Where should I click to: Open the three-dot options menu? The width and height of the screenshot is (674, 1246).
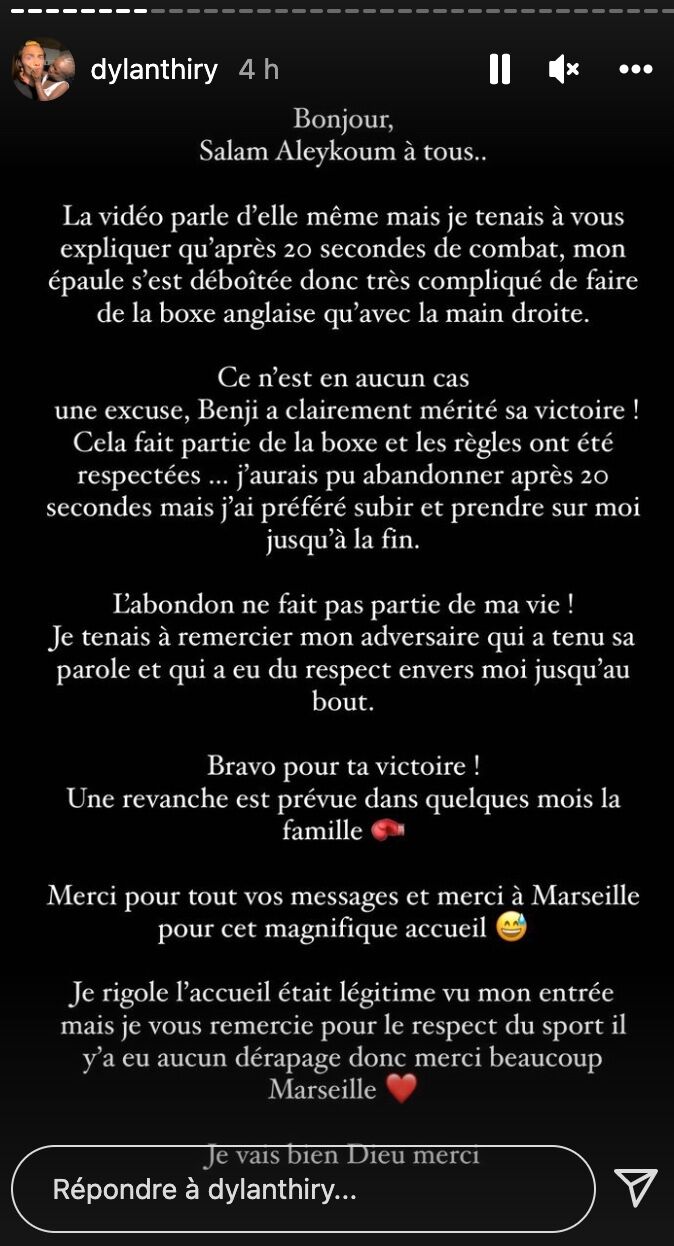636,69
